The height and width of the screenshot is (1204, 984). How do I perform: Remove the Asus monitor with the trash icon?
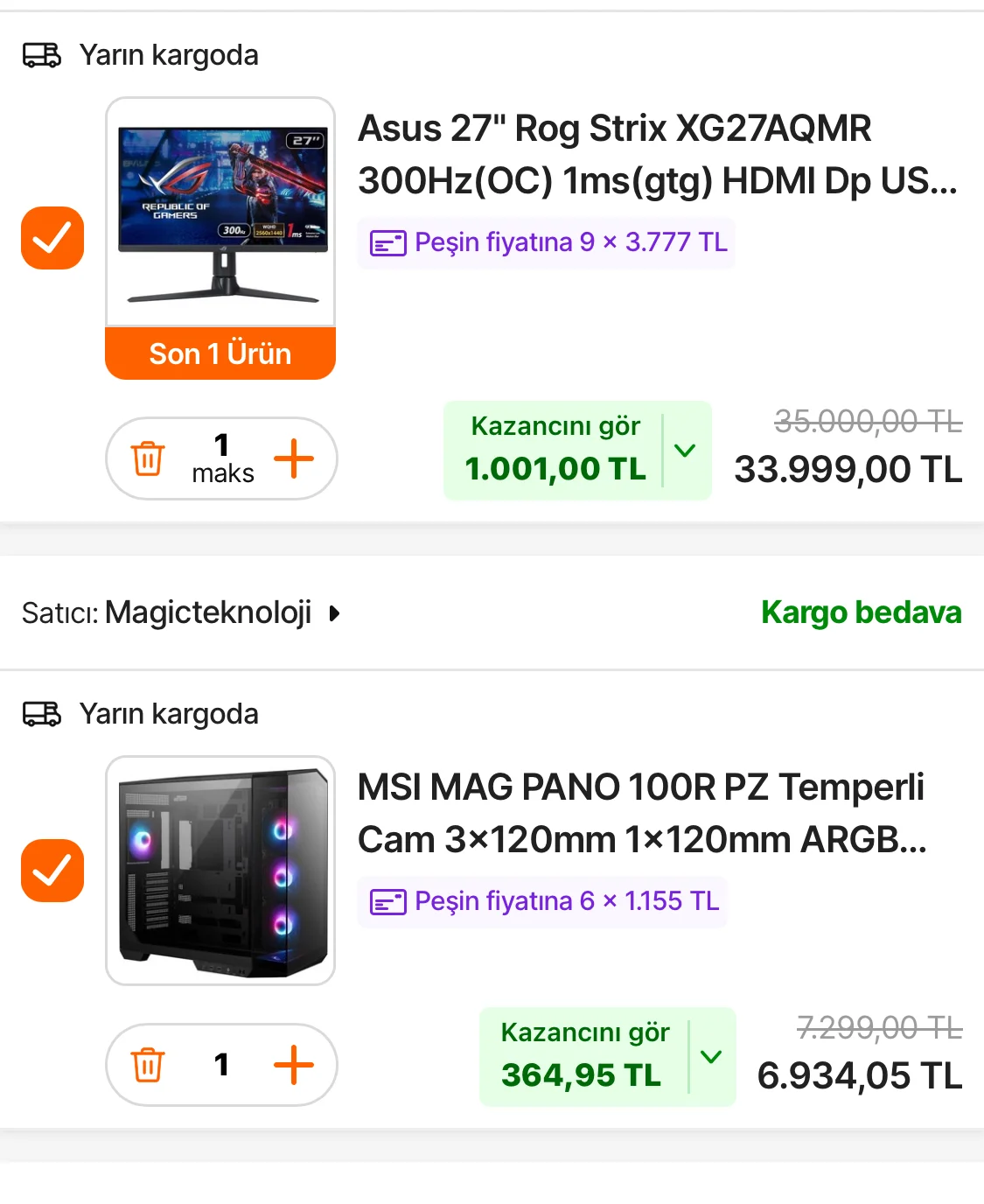148,458
